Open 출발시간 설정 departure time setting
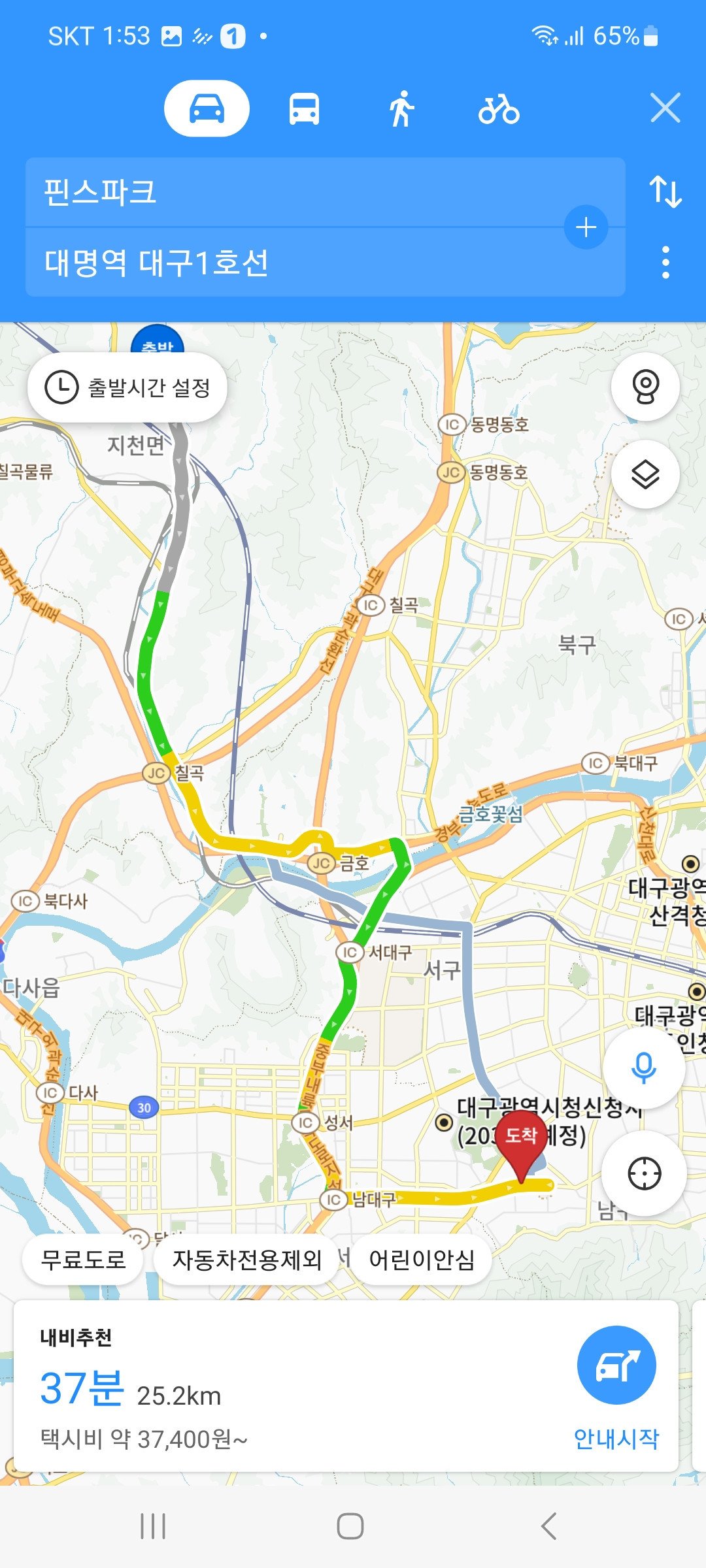This screenshot has height=1568, width=706. [x=127, y=387]
